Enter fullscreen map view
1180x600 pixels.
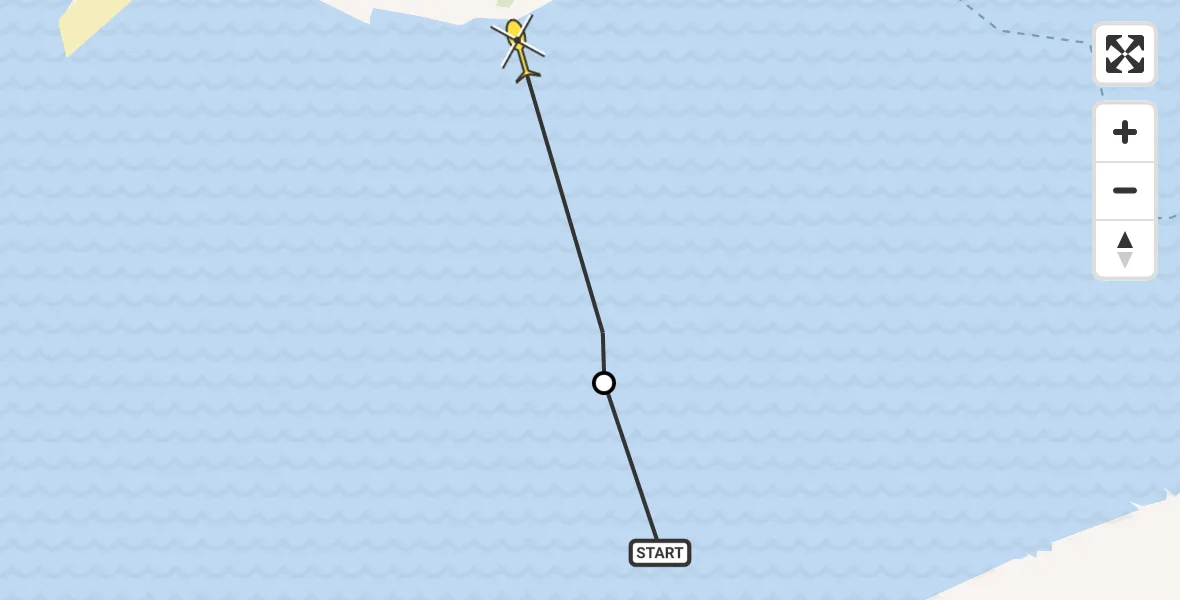coord(1124,54)
